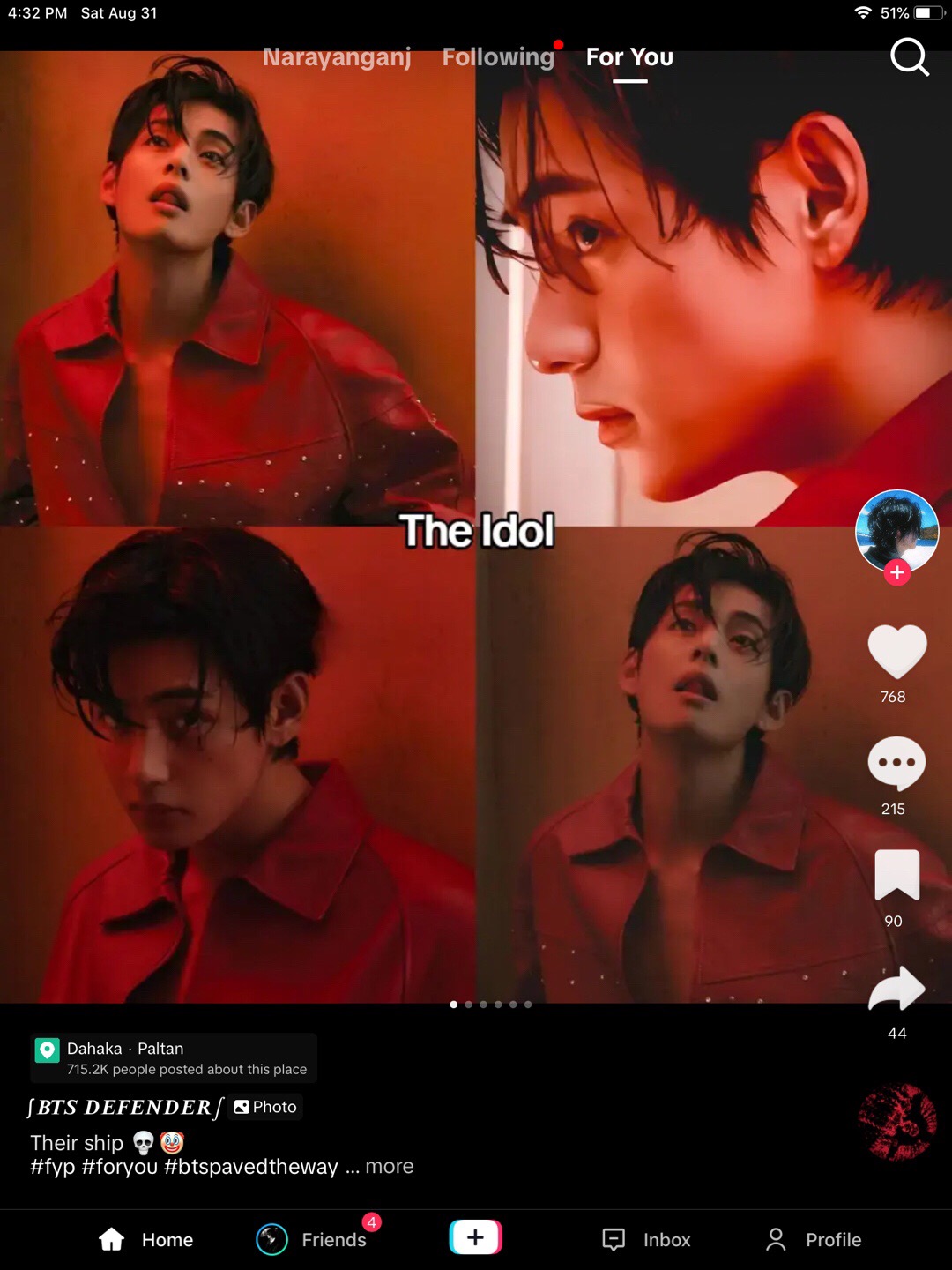Open the Friends tab
This screenshot has width=952, height=1270.
pyautogui.click(x=313, y=1239)
